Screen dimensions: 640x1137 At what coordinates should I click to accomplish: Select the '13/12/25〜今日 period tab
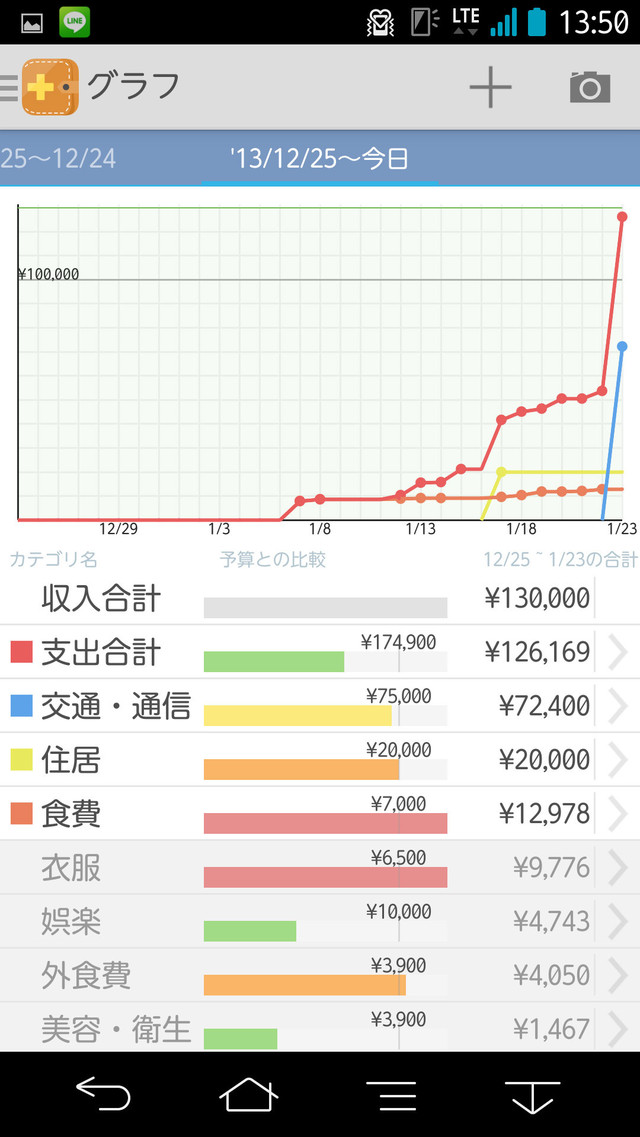pyautogui.click(x=319, y=158)
